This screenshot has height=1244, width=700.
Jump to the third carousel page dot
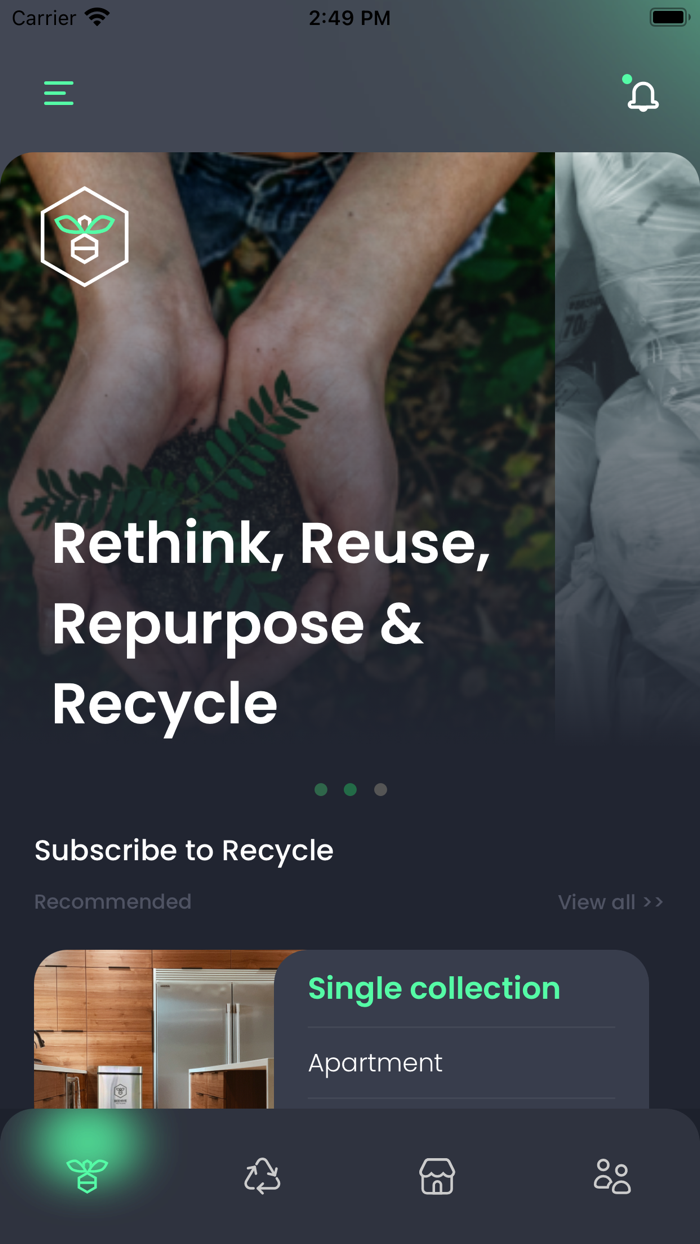click(380, 790)
